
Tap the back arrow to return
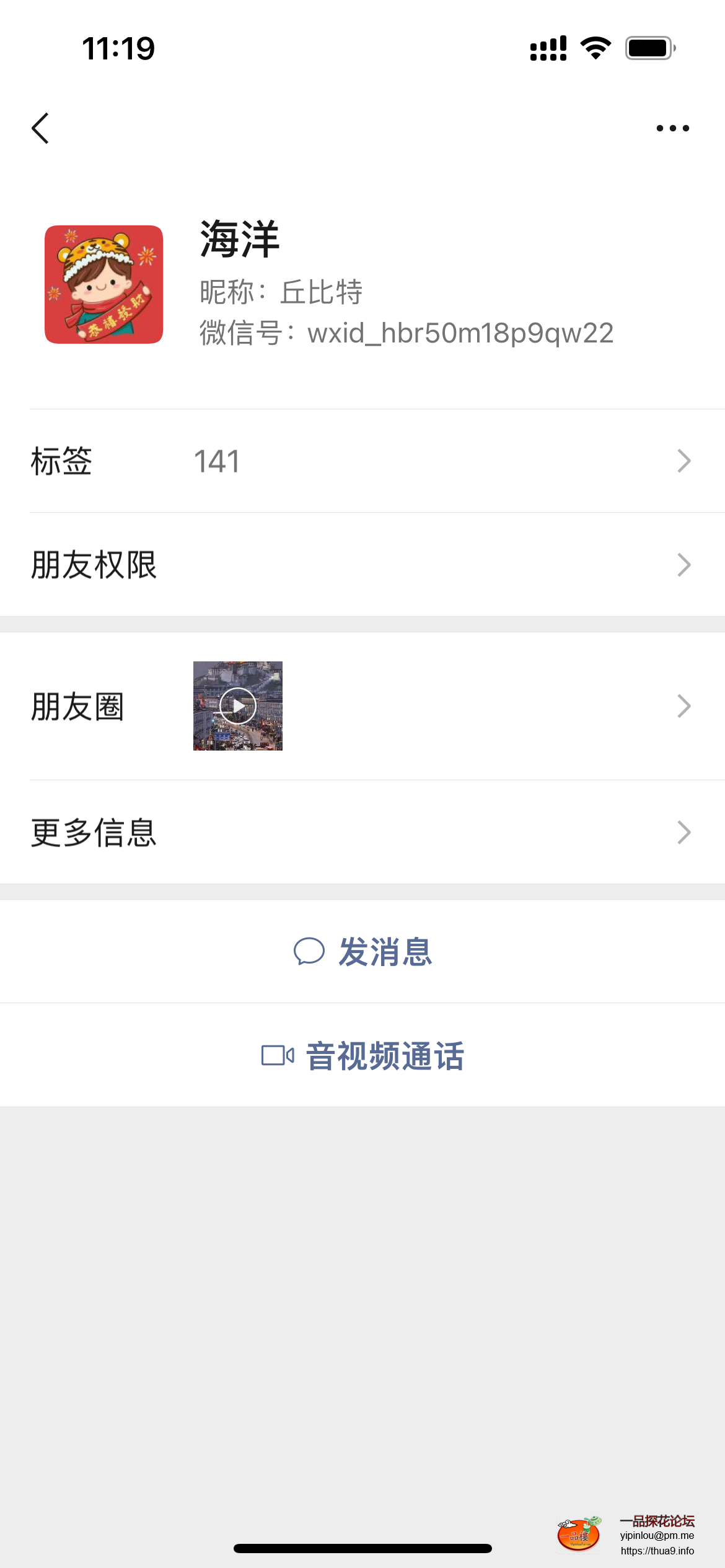[x=41, y=127]
